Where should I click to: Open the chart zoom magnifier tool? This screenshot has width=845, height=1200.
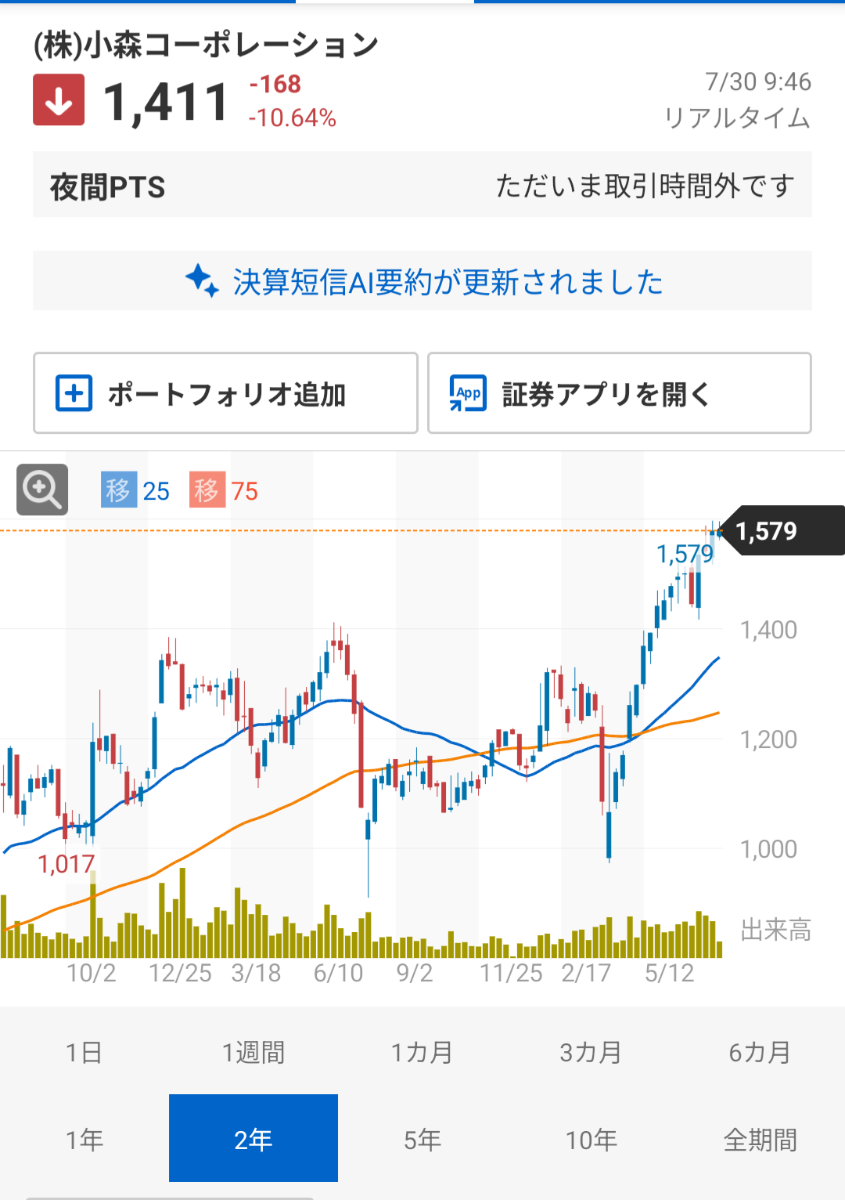41,489
